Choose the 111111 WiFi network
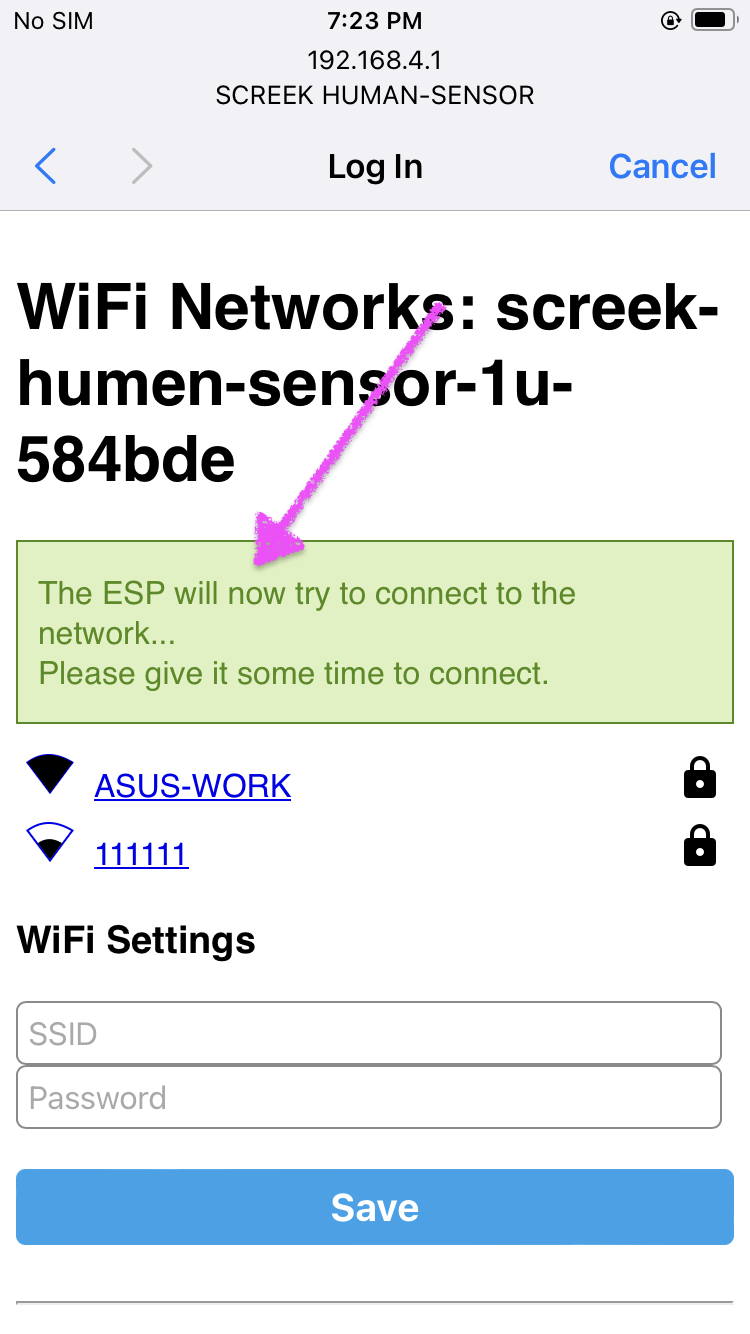This screenshot has height=1334, width=750. point(141,854)
